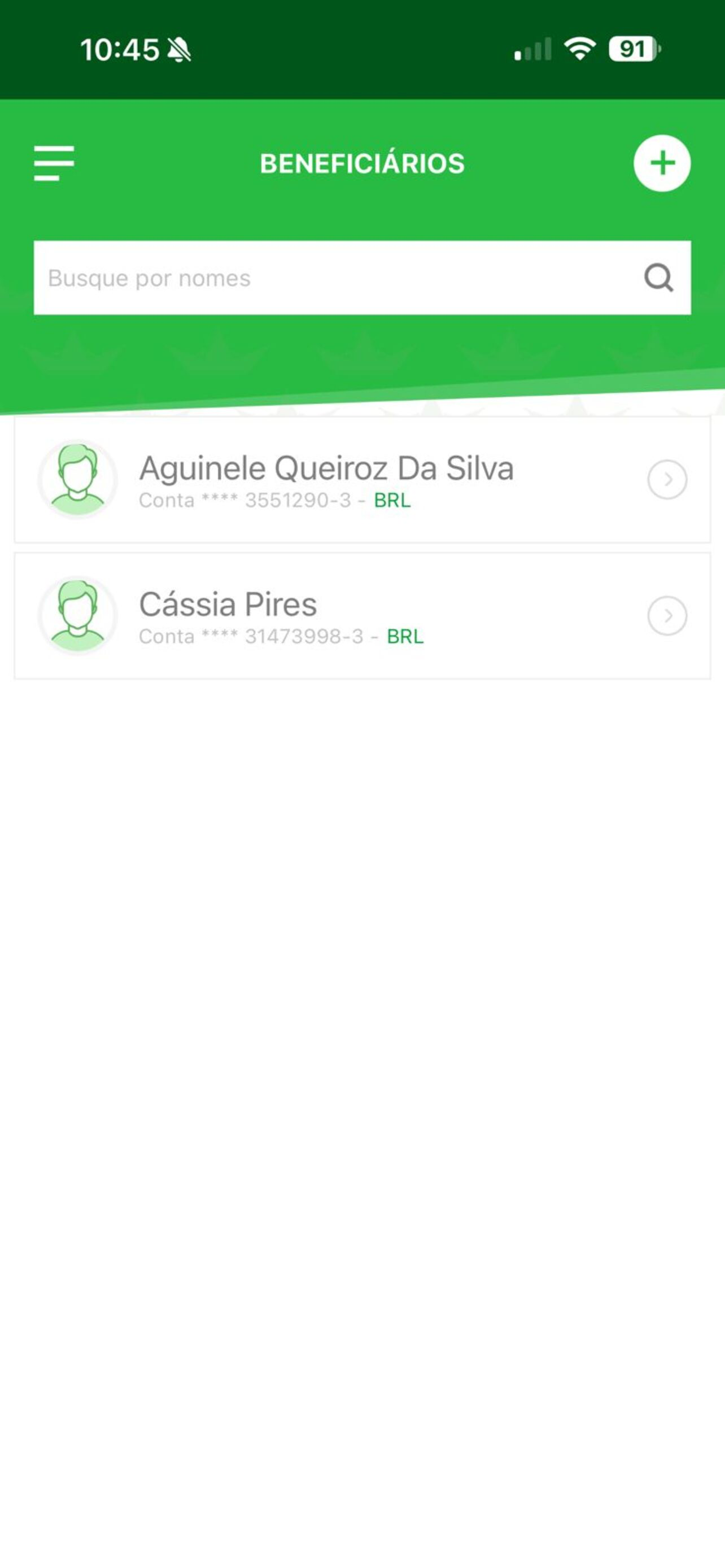Open beneficiary Cássia Pires
725x1568 pixels.
coord(362,616)
